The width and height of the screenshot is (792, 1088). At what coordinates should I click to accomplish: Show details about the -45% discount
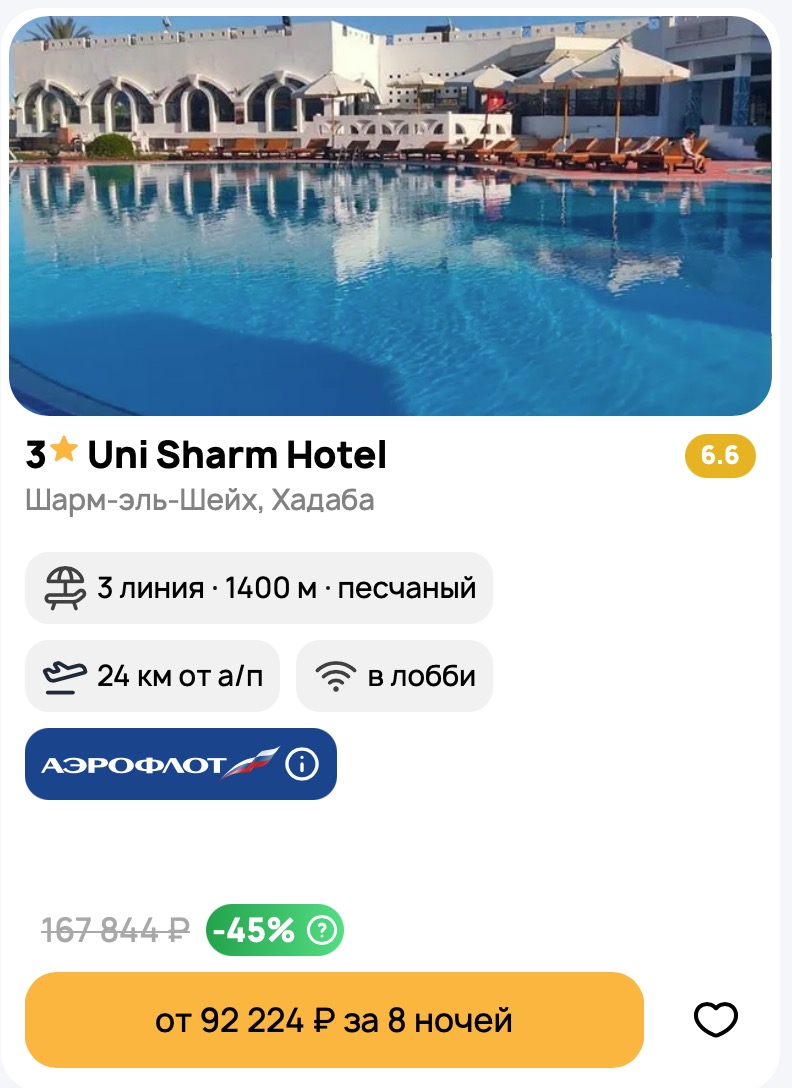point(322,931)
